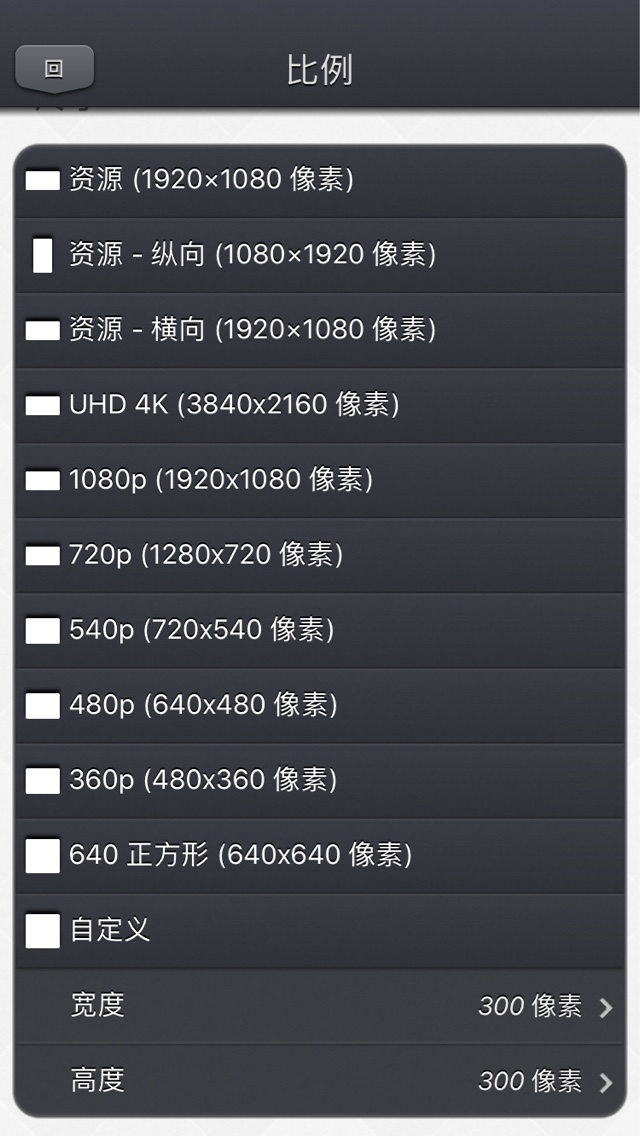
Task: Pick the 540p (720x540) option
Action: tap(320, 630)
